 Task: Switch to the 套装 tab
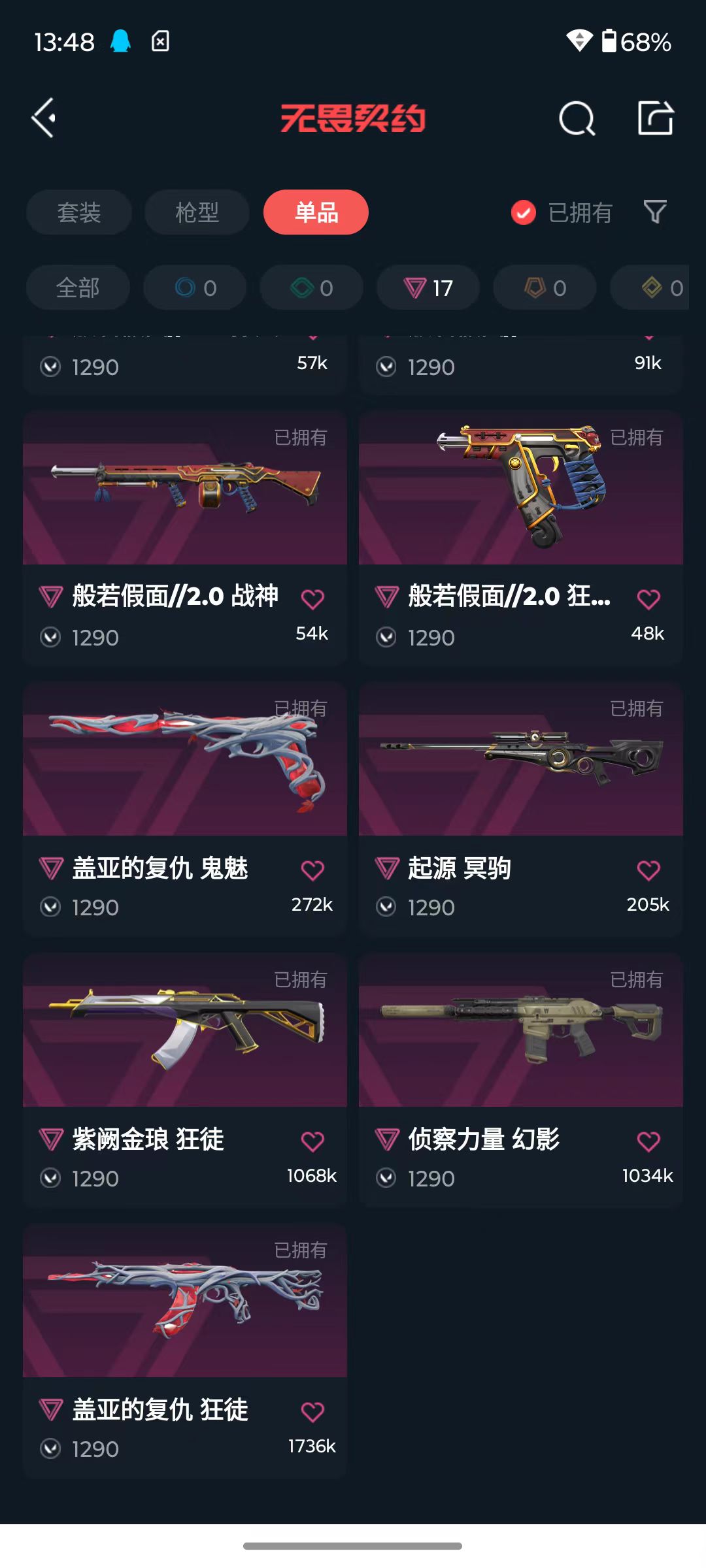coord(79,212)
